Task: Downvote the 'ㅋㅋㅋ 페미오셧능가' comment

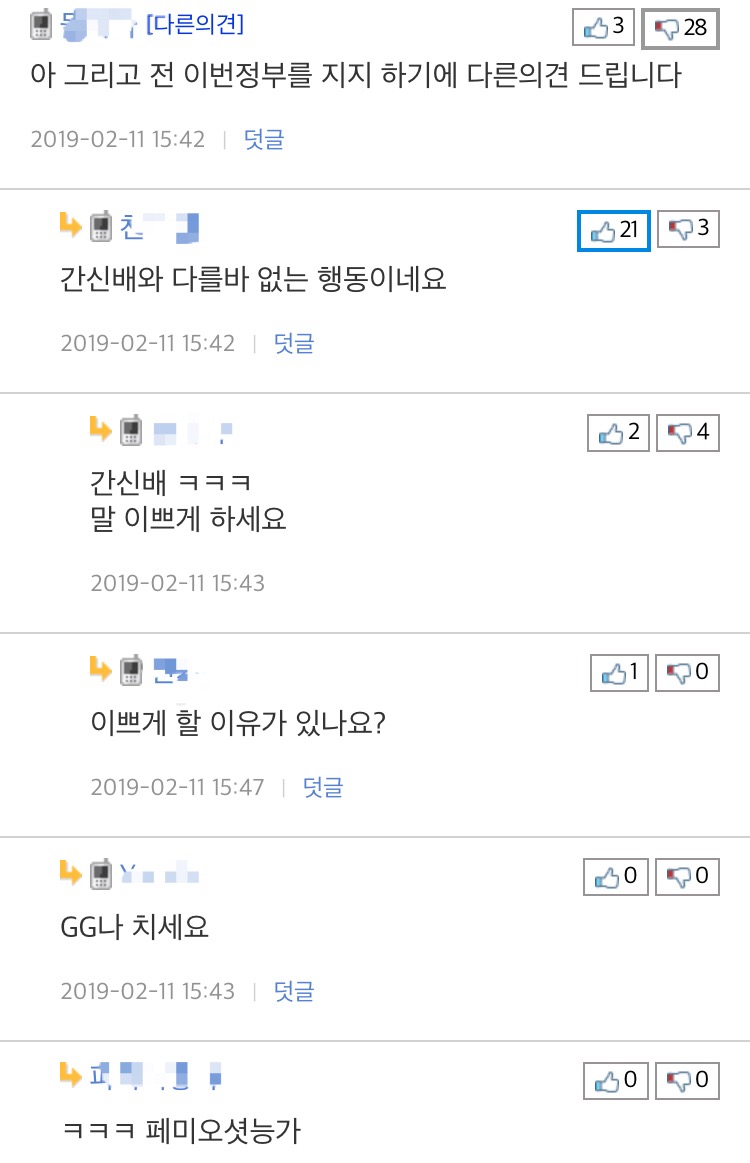Action: (687, 1081)
